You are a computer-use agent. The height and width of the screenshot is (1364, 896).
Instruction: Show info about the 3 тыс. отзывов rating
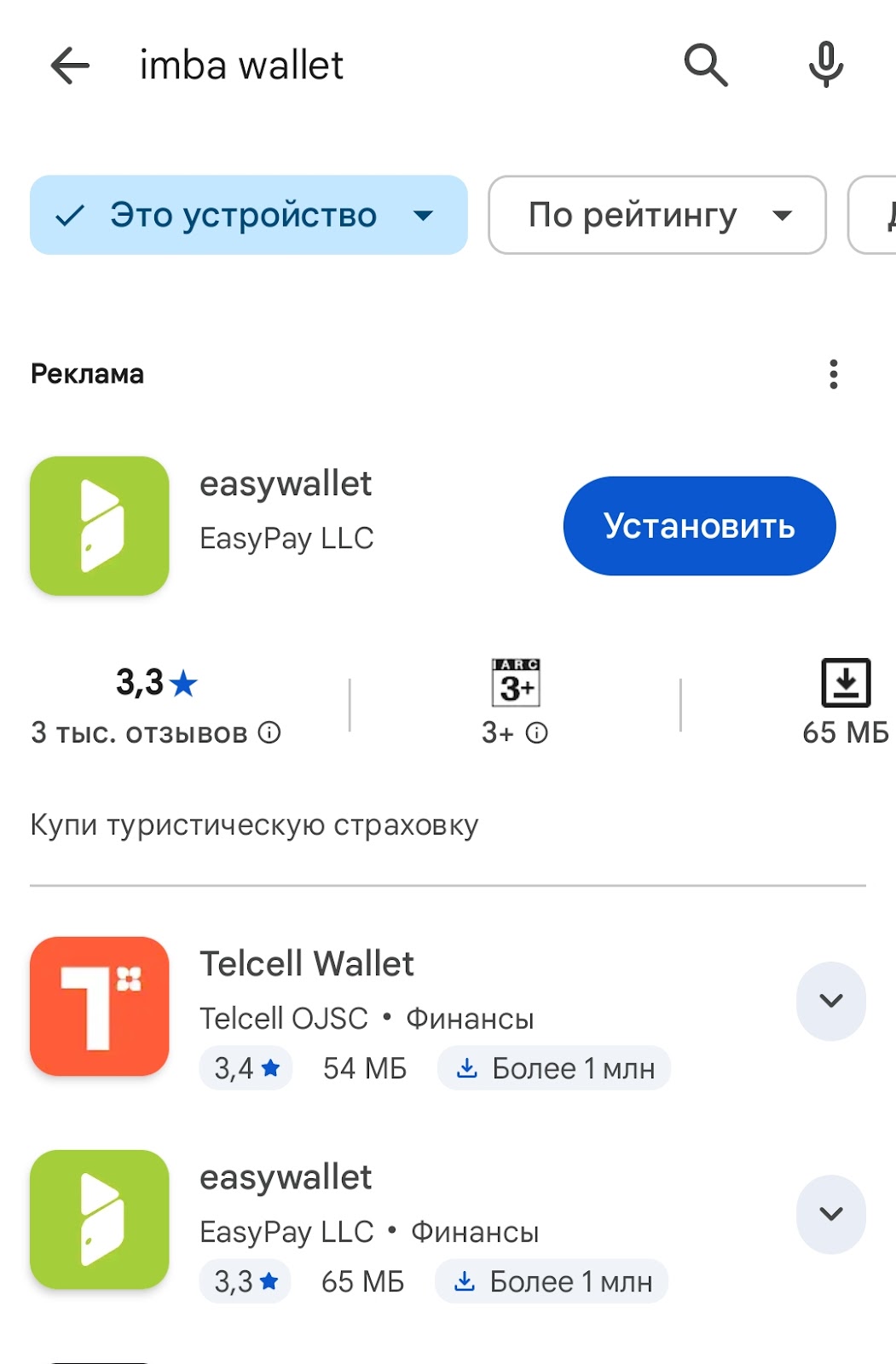click(269, 732)
